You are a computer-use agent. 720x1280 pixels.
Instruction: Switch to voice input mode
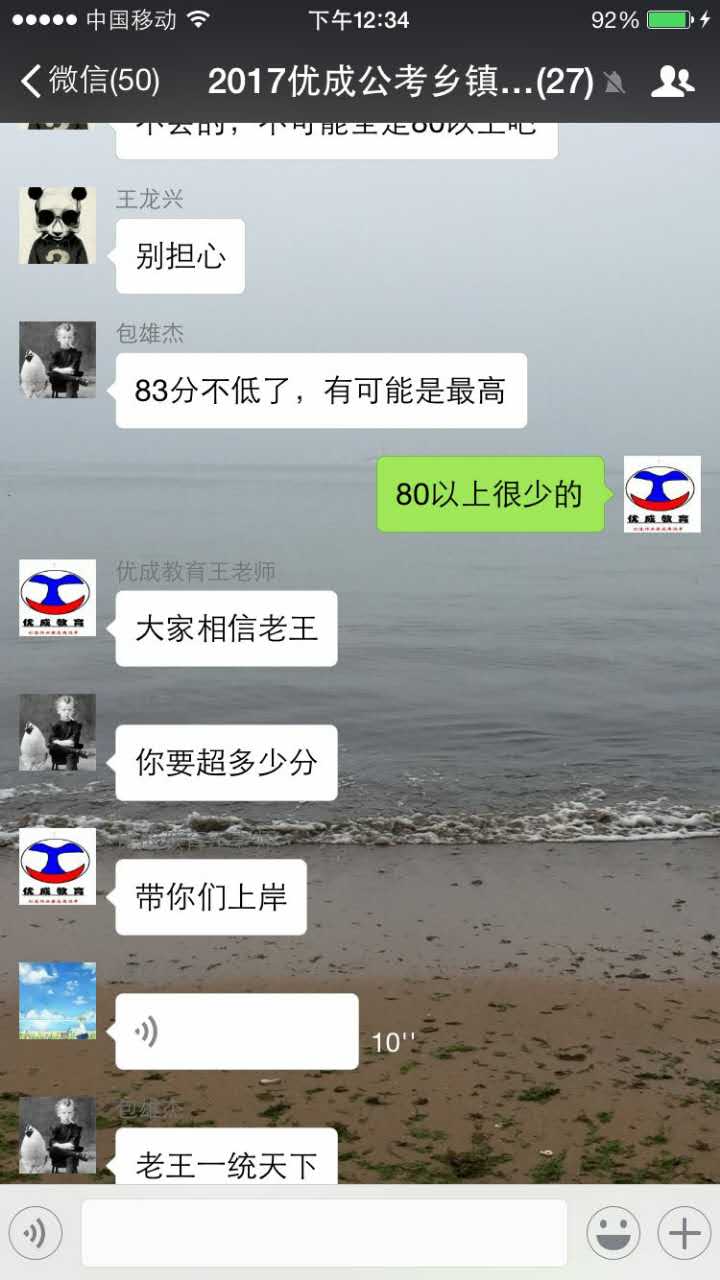coord(35,1233)
